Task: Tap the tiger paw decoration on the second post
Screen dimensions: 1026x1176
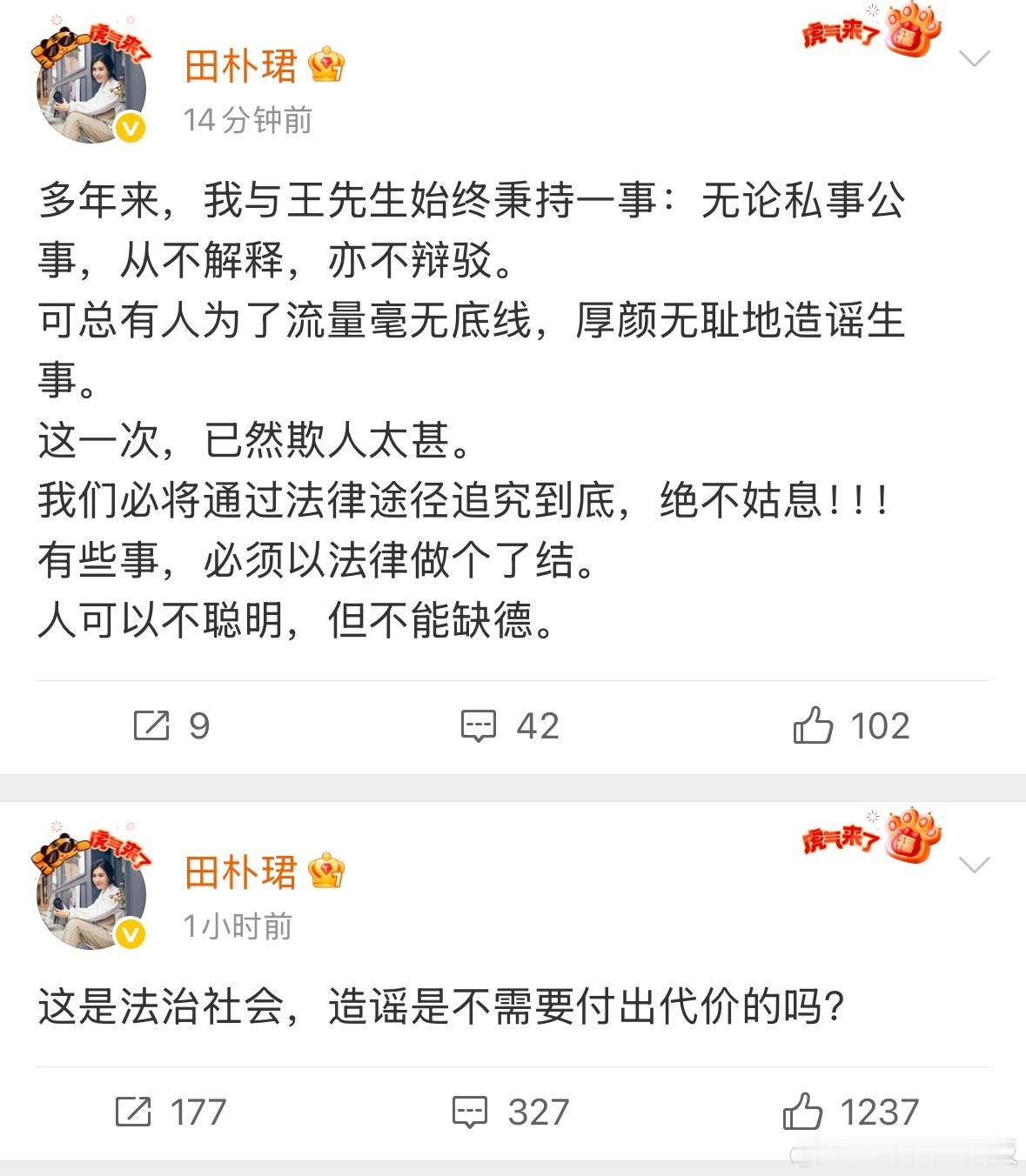Action: [905, 848]
